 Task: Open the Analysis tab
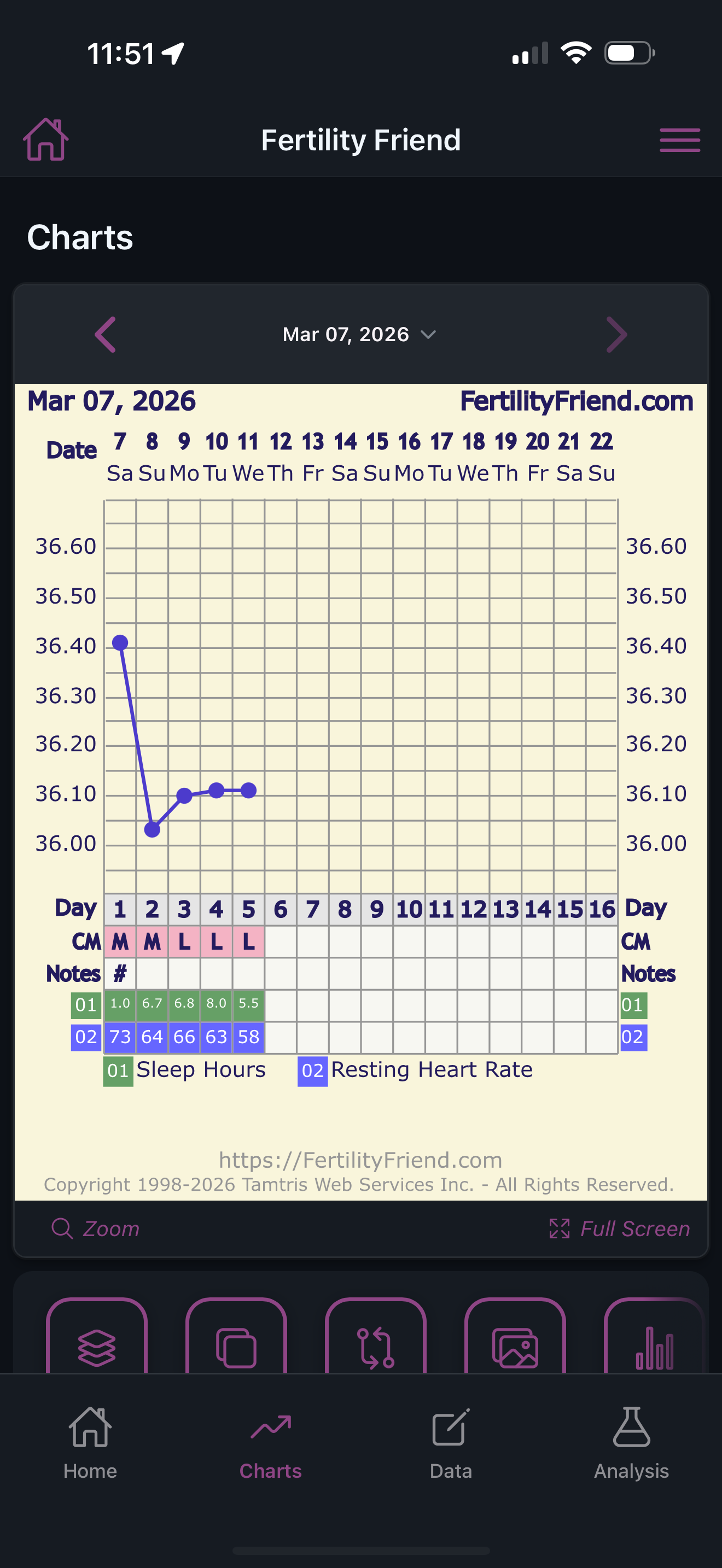(x=631, y=1444)
